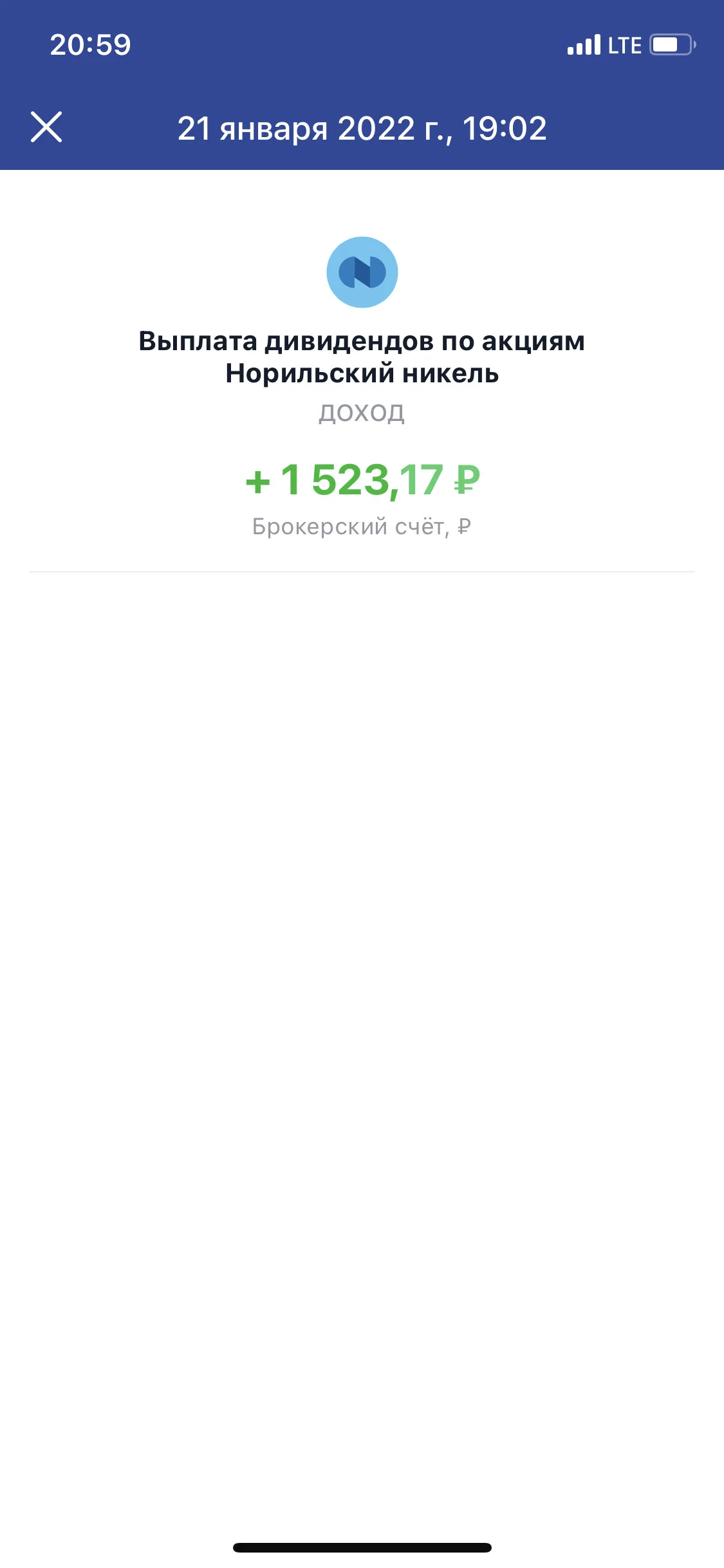The width and height of the screenshot is (724, 1568).
Task: Close the dividend payment details screen
Action: pyautogui.click(x=46, y=127)
